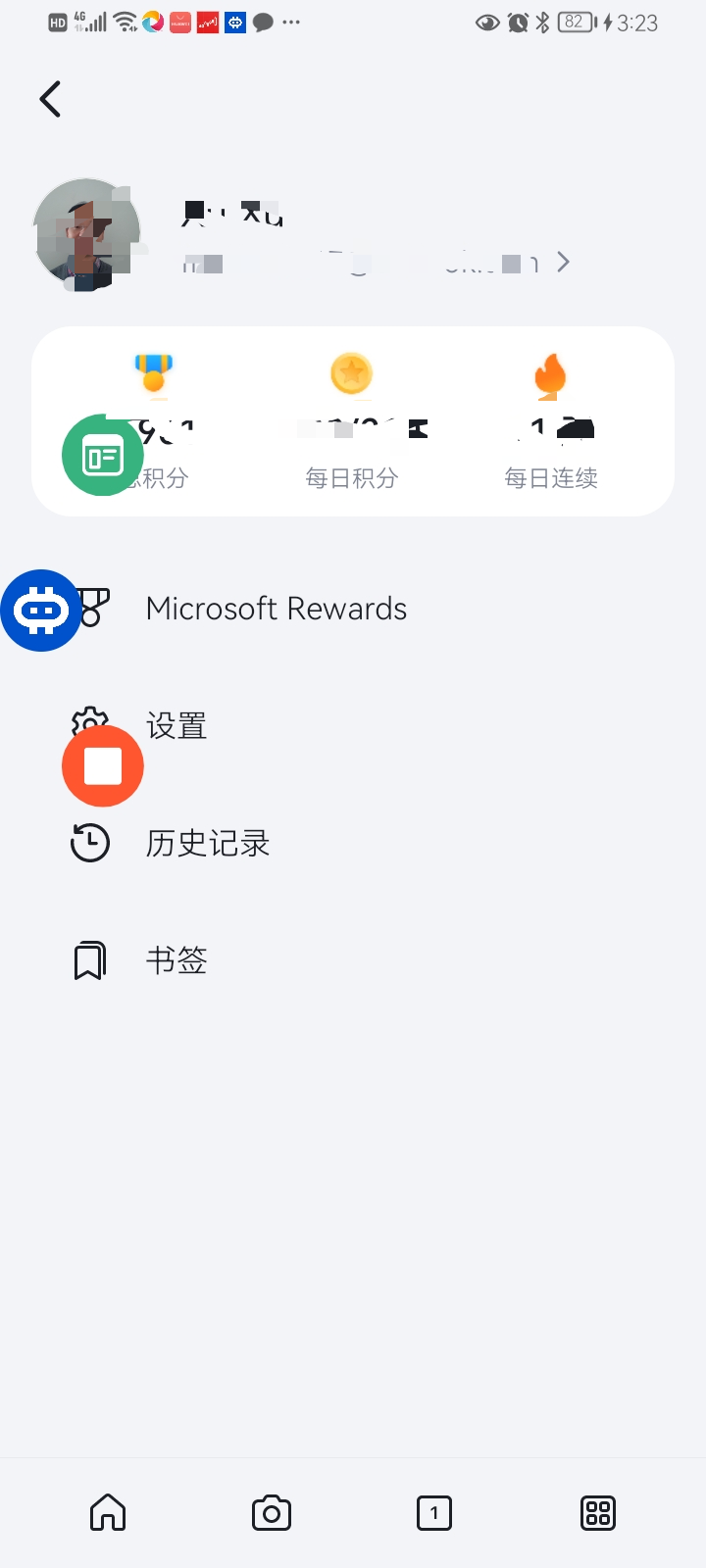Tap the red stop recording button
706x1568 pixels.
coord(103,766)
